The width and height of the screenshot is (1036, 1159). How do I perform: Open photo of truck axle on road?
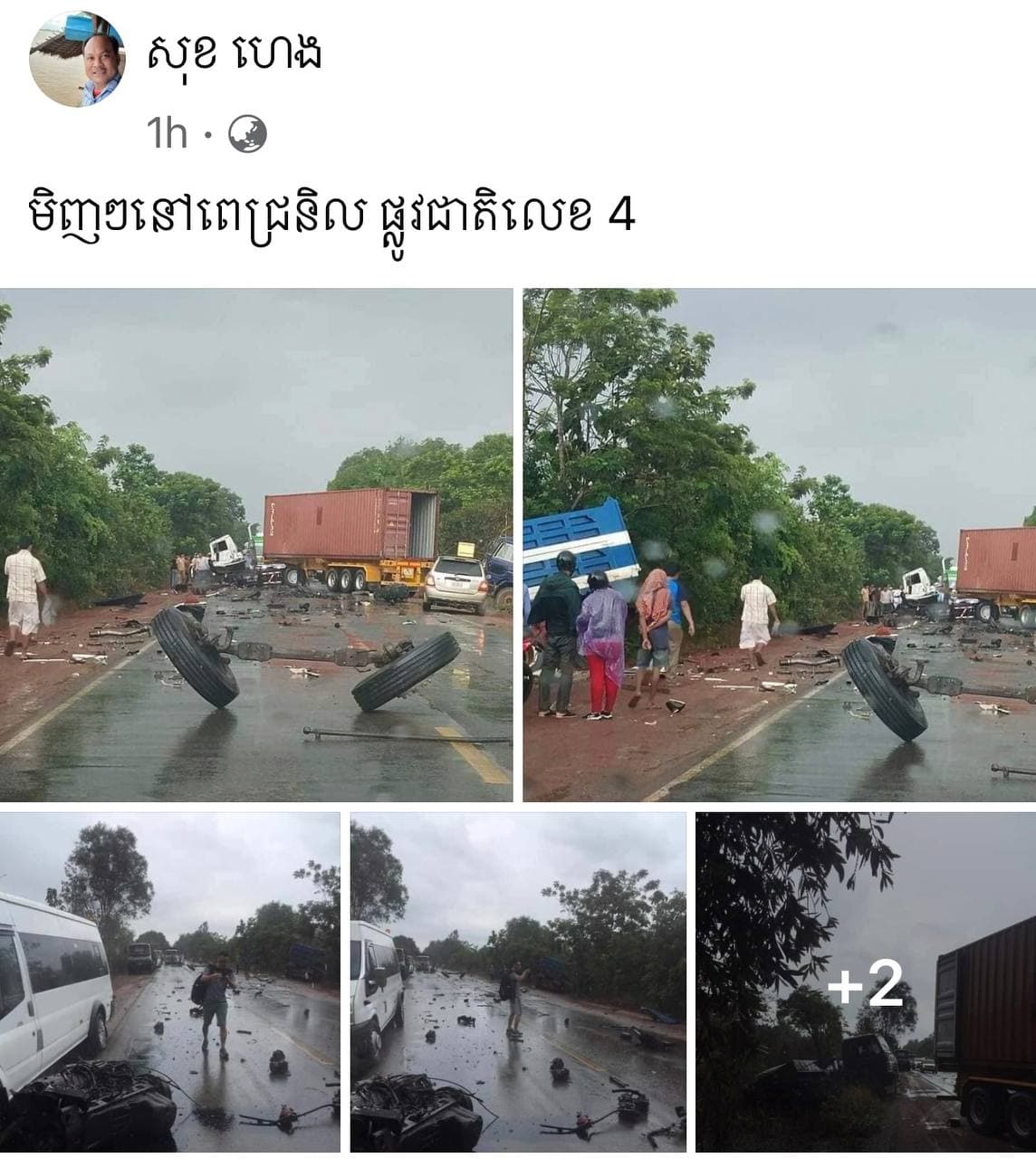(256, 545)
